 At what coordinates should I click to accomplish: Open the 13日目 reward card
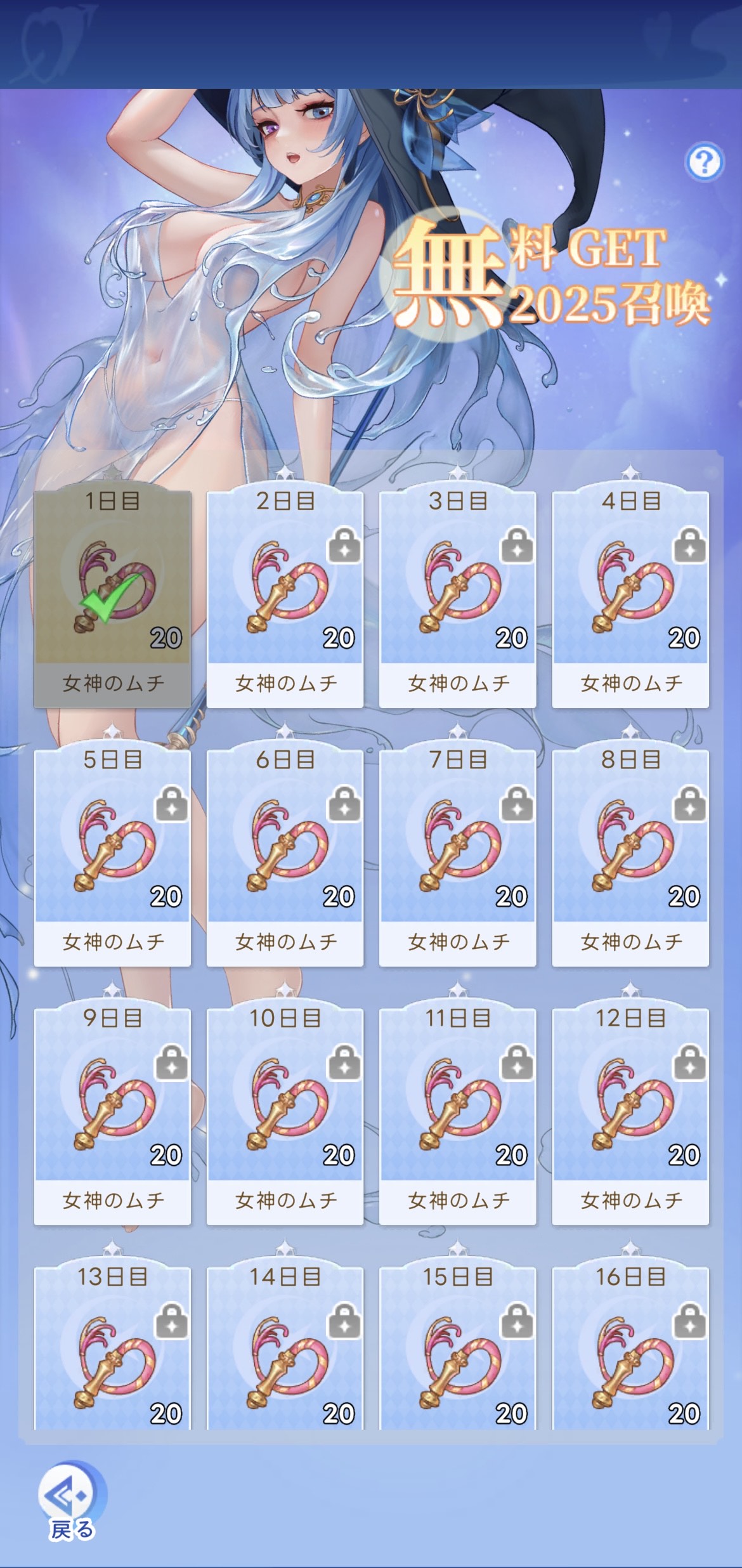point(112,1351)
